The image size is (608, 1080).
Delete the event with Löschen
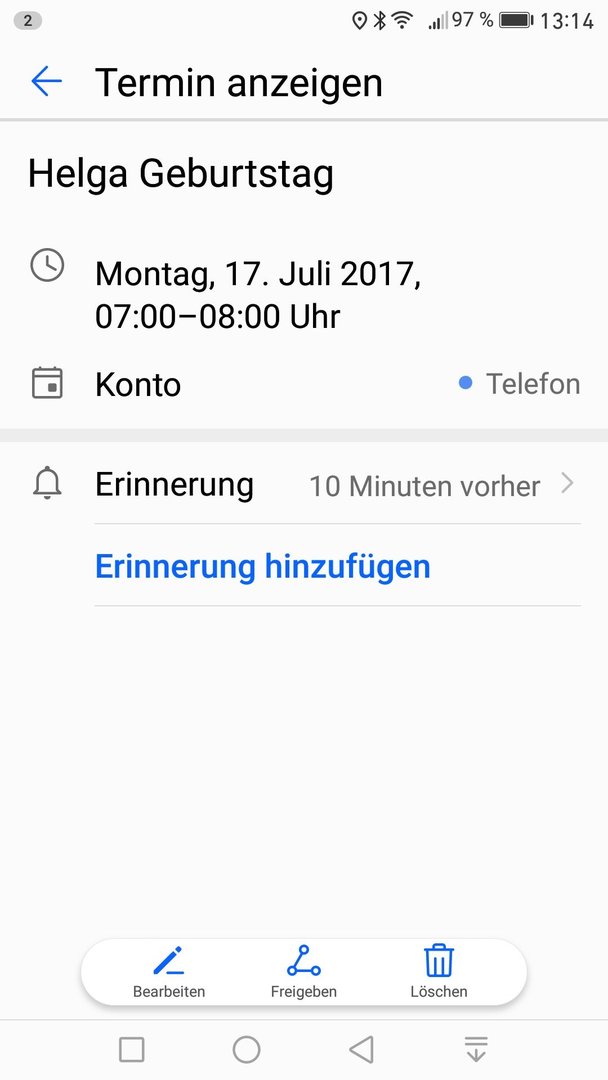pos(439,973)
